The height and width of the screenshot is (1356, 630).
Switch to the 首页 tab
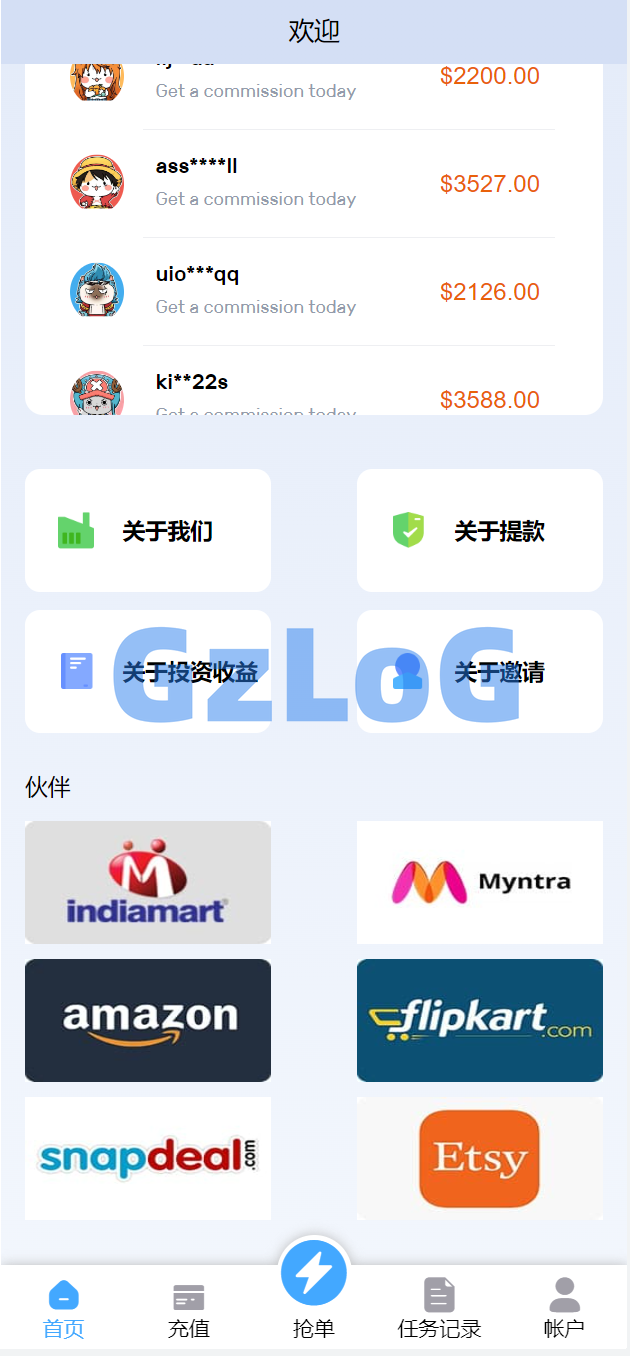pos(64,1308)
